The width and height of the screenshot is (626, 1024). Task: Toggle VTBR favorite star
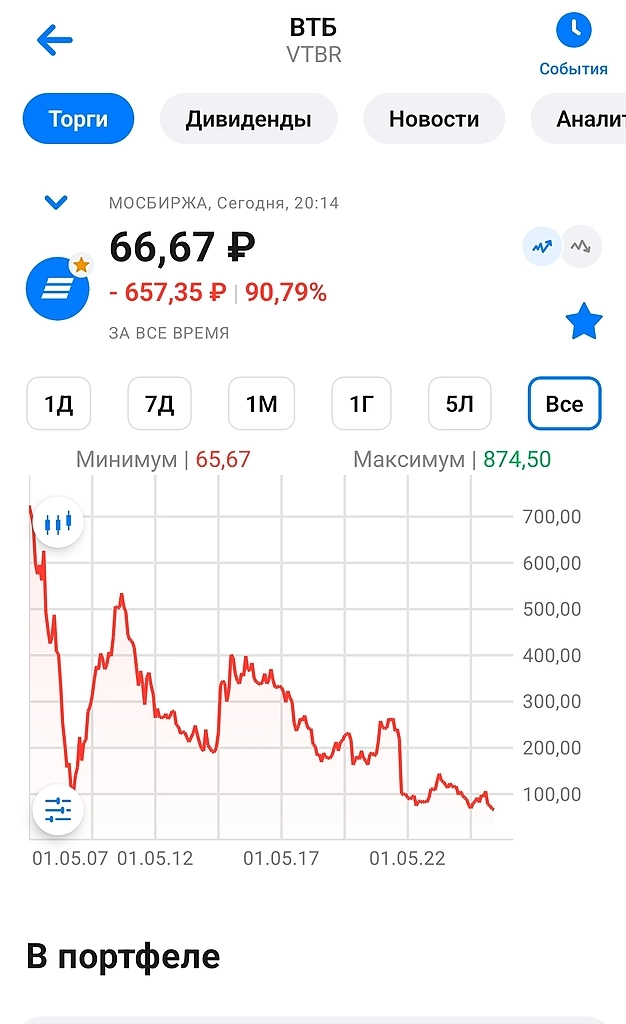(584, 322)
